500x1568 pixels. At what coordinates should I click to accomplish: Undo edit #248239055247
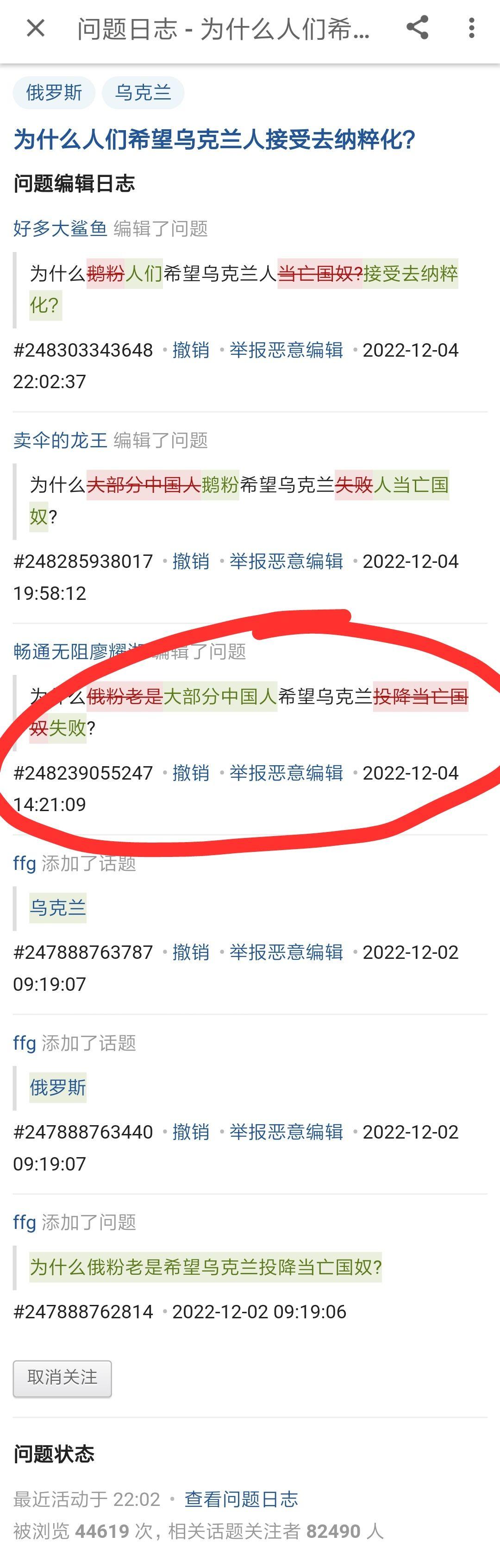coord(190,773)
